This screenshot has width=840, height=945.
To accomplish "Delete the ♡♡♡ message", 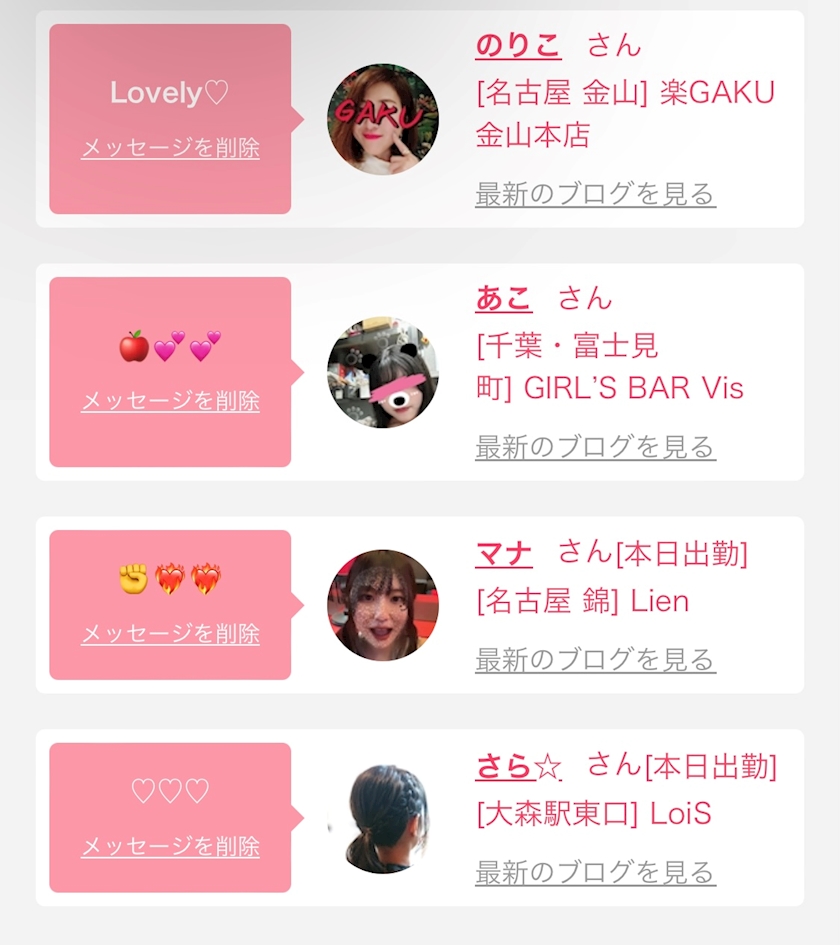I will point(171,847).
